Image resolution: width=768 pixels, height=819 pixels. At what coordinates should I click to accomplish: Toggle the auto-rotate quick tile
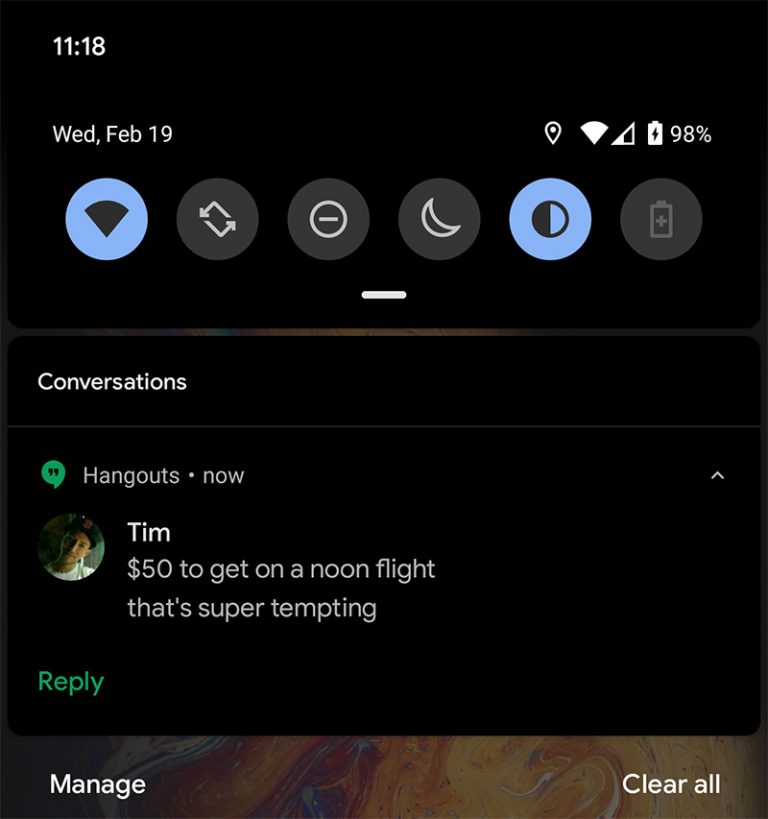217,219
